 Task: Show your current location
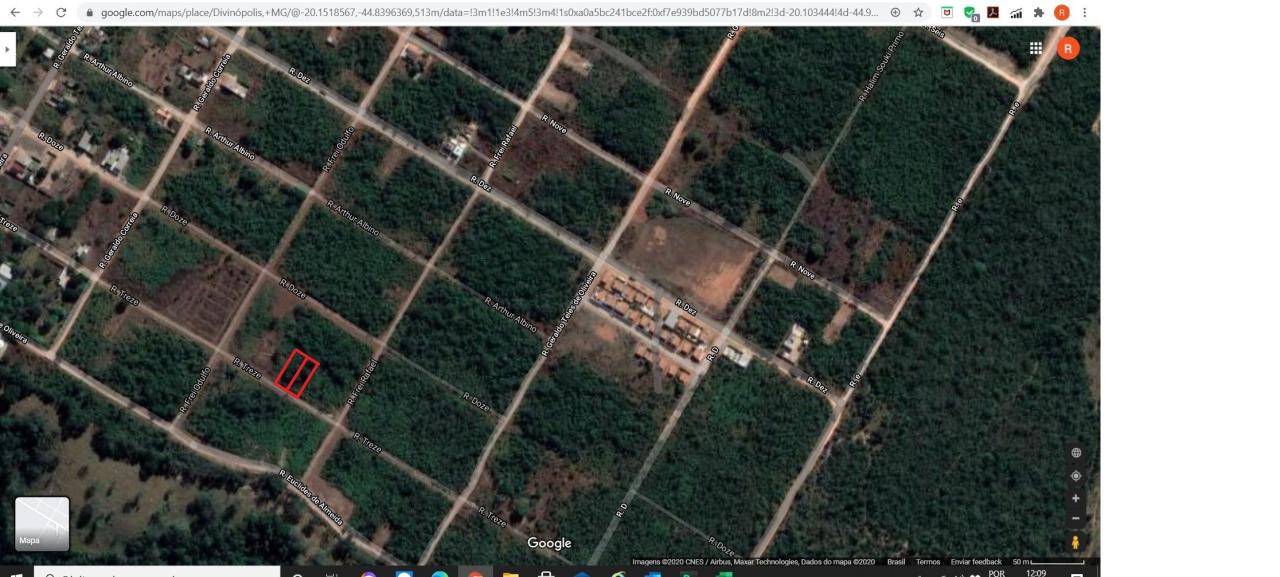pyautogui.click(x=1076, y=476)
